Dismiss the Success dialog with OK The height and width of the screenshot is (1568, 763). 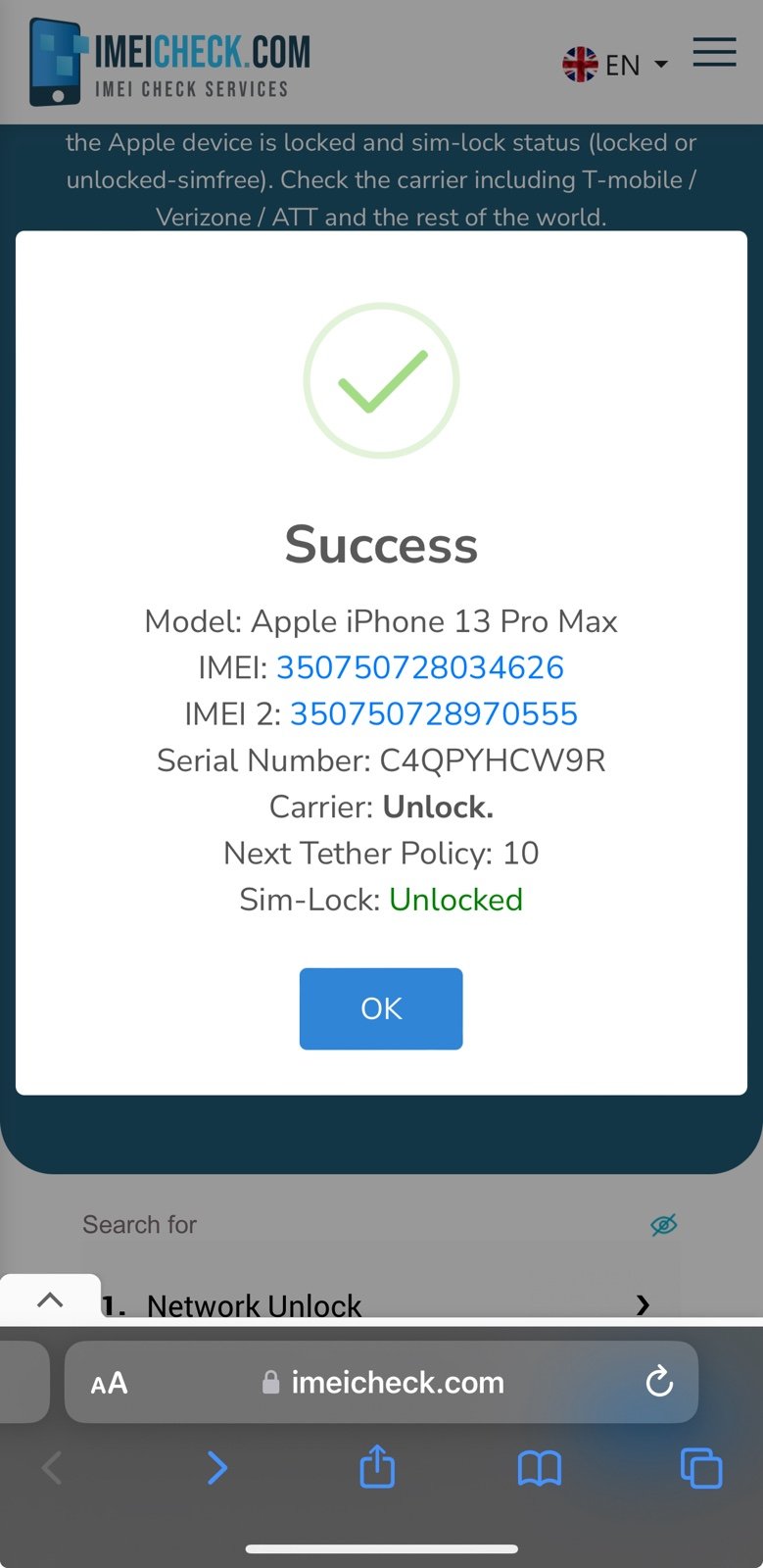click(380, 1008)
